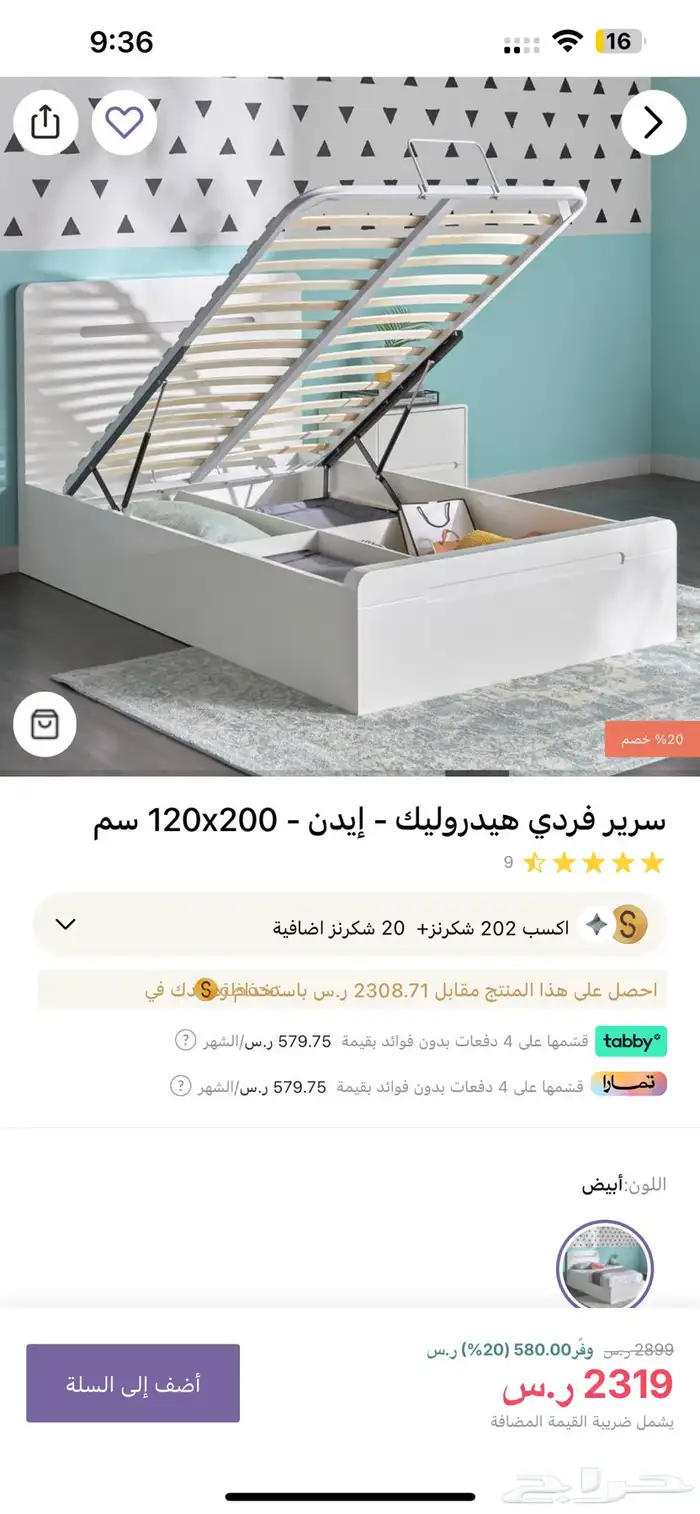Open the shopping bag icon on image
Screen dimensions: 700x1514
tap(45, 724)
